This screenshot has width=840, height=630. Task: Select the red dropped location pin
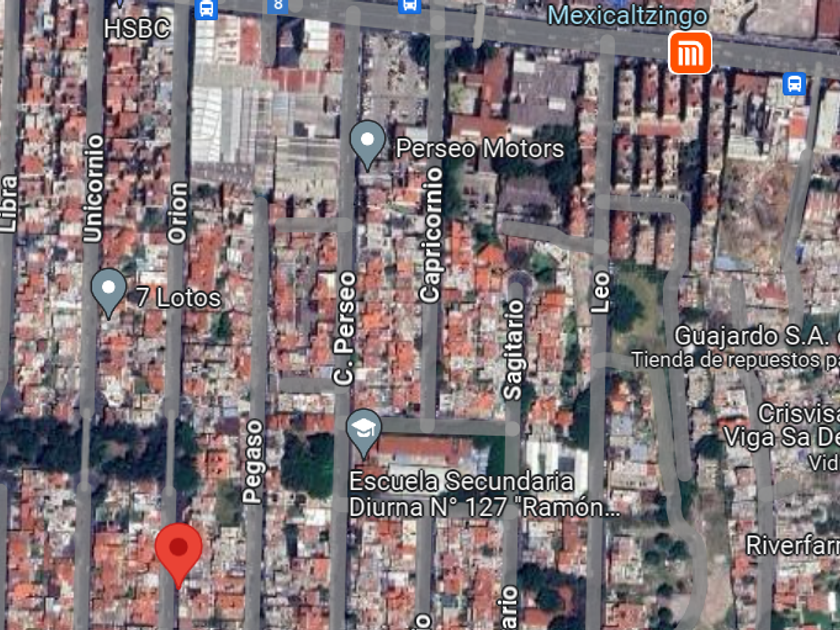click(x=179, y=552)
